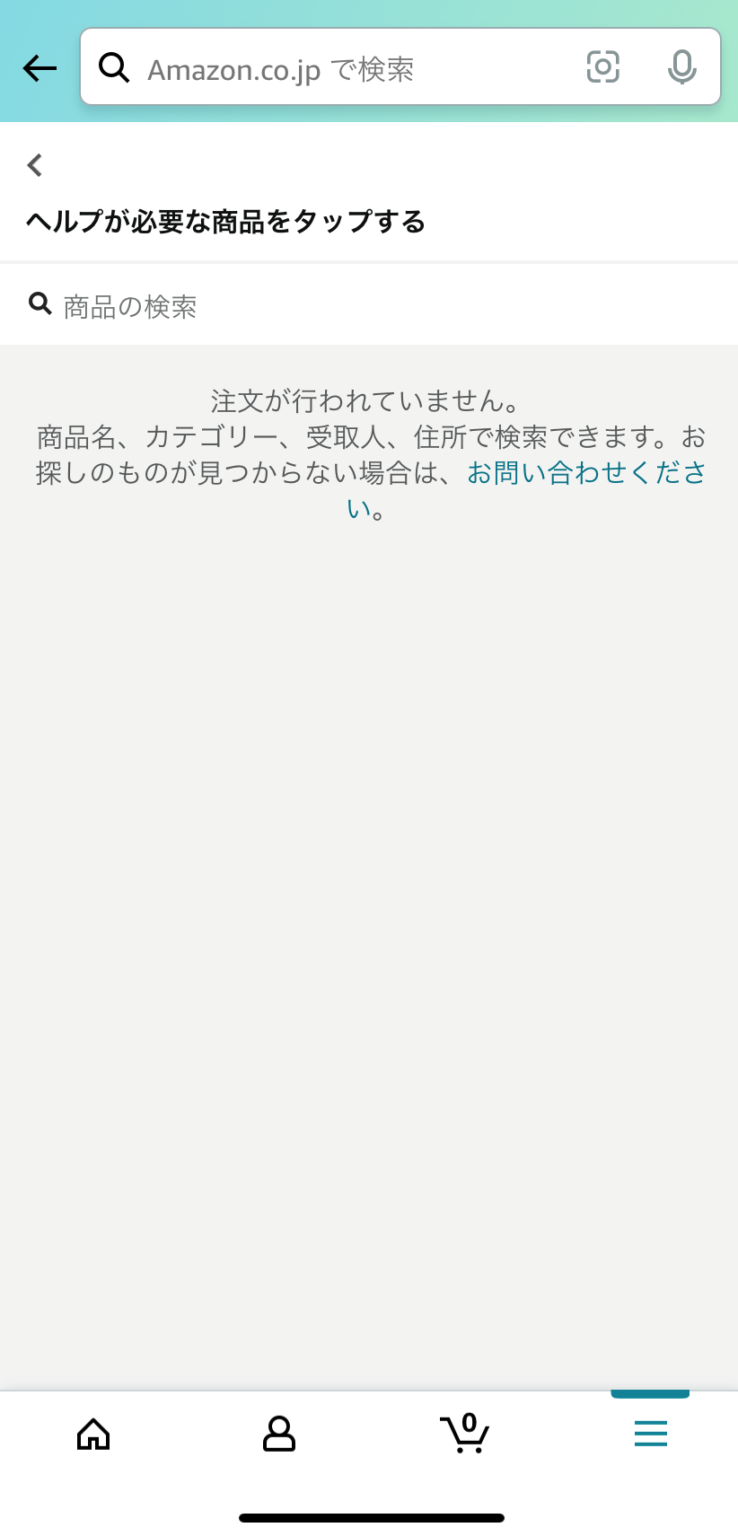Image resolution: width=738 pixels, height=1536 pixels.
Task: Click the magnifier inside 商品の検索 field
Action: tap(40, 303)
